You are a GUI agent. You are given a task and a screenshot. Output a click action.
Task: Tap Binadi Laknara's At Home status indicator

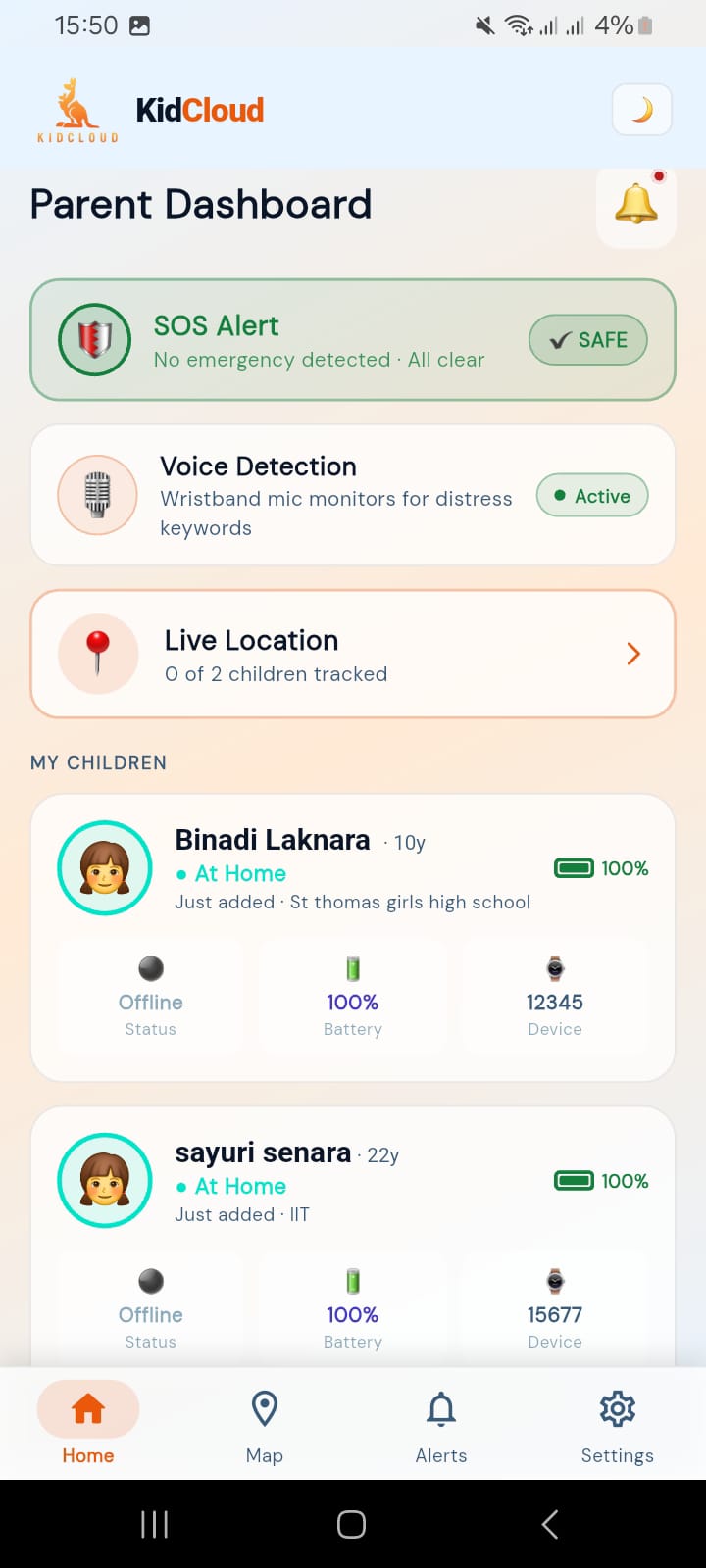pyautogui.click(x=230, y=872)
